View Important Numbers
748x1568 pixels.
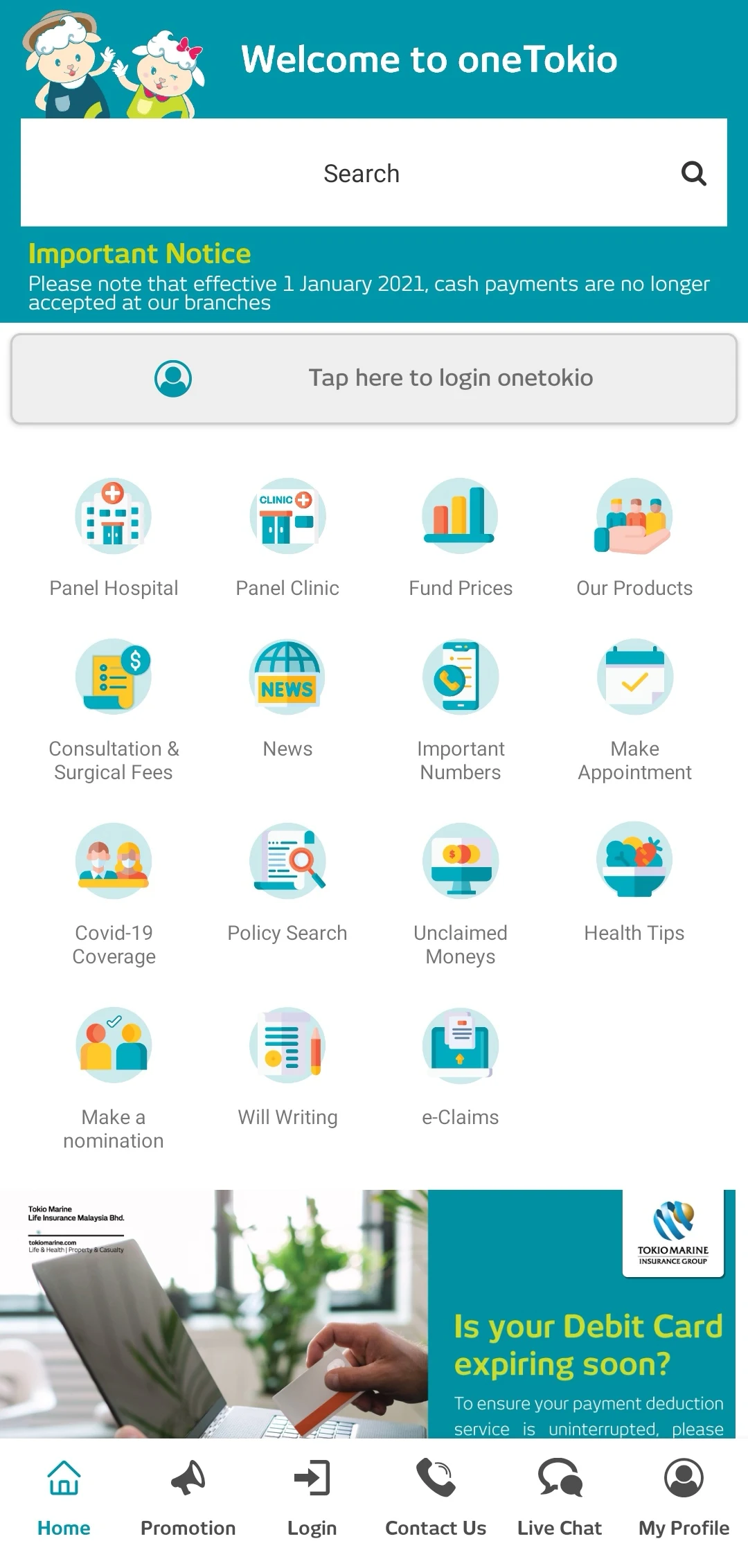461,711
